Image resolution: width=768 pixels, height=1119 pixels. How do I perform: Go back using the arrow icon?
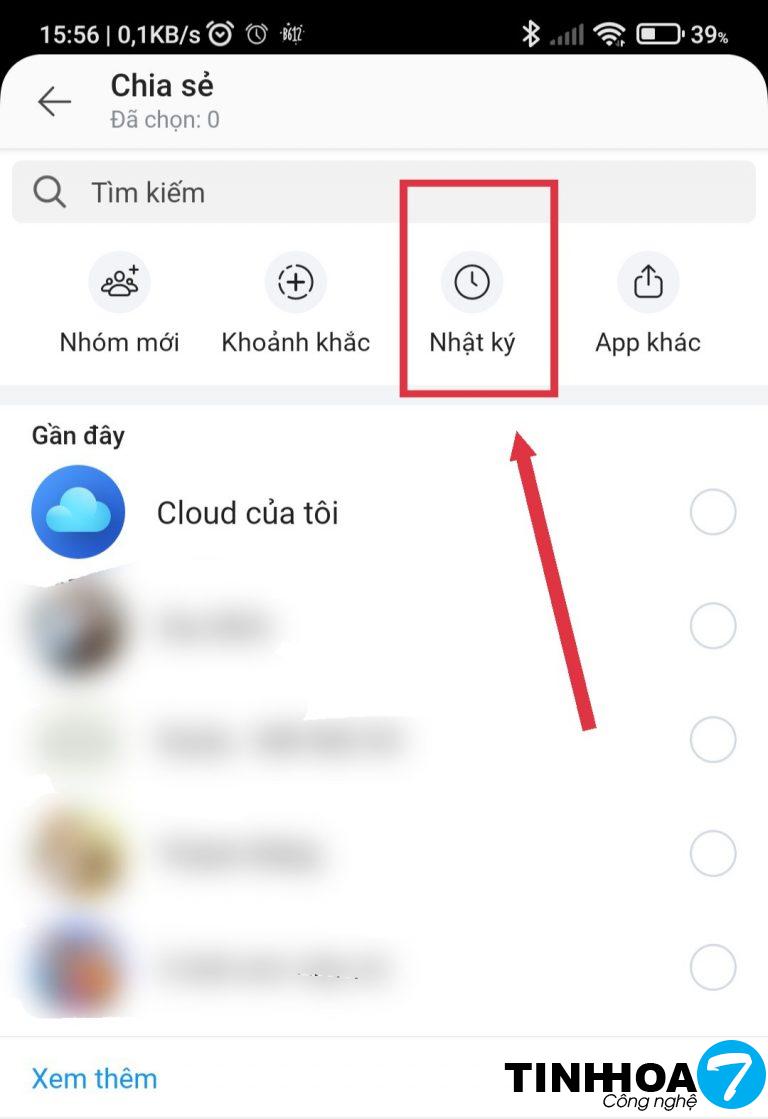coord(54,101)
